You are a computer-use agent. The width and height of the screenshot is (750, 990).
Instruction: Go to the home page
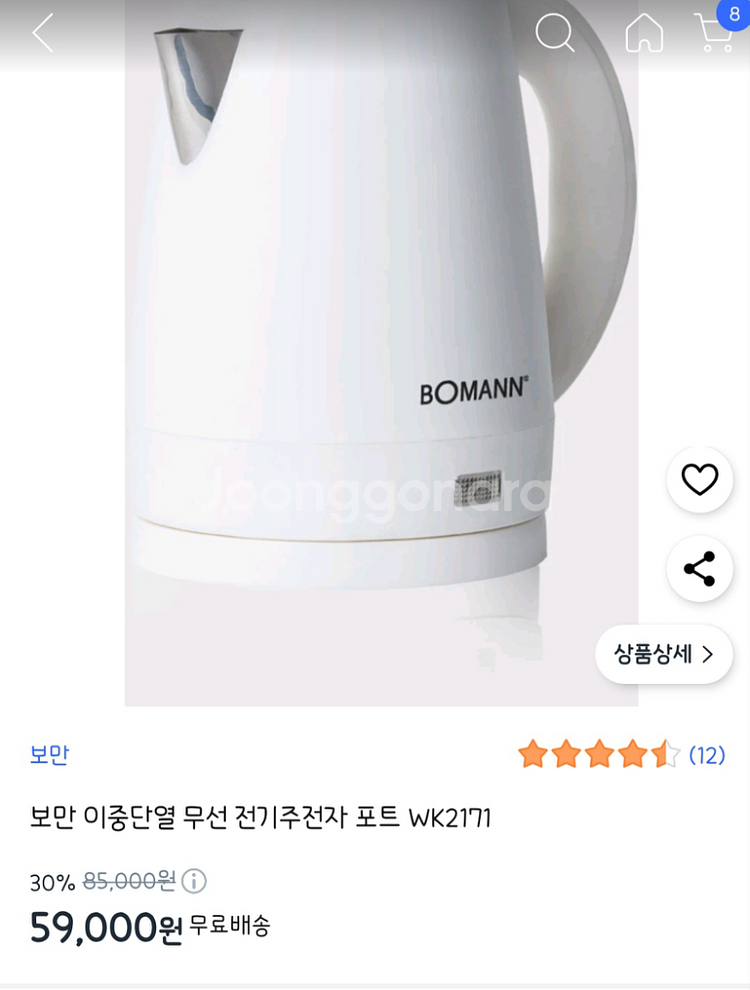(x=644, y=33)
